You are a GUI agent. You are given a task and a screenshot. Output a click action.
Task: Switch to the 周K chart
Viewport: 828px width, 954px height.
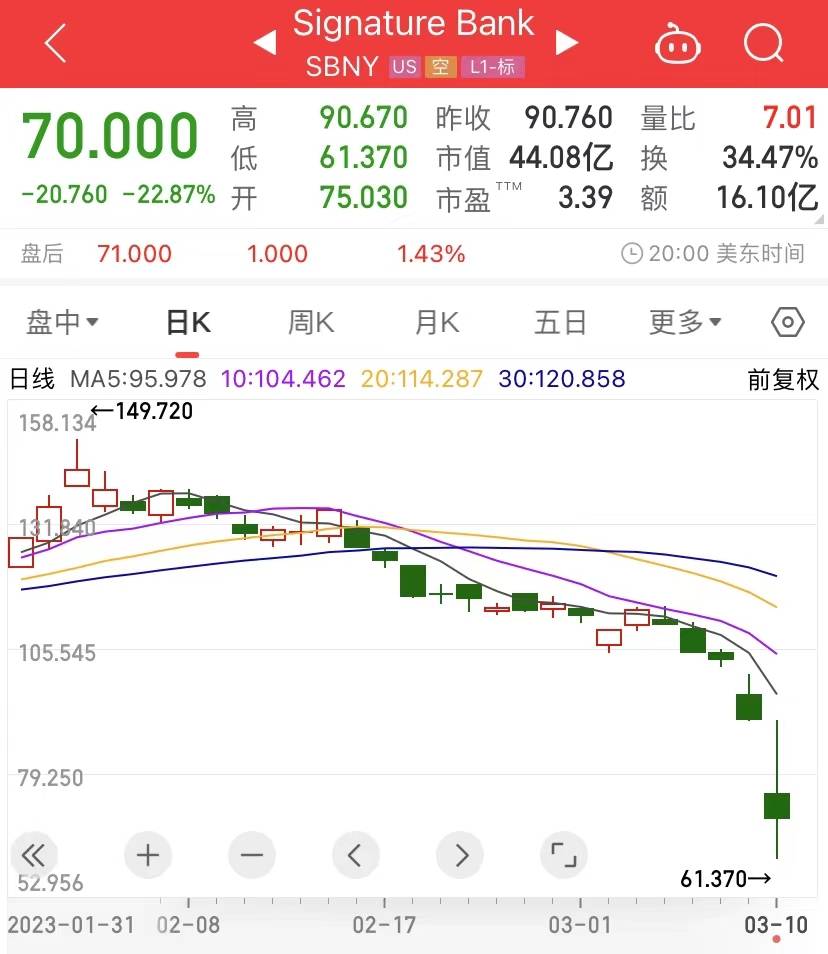pos(310,322)
